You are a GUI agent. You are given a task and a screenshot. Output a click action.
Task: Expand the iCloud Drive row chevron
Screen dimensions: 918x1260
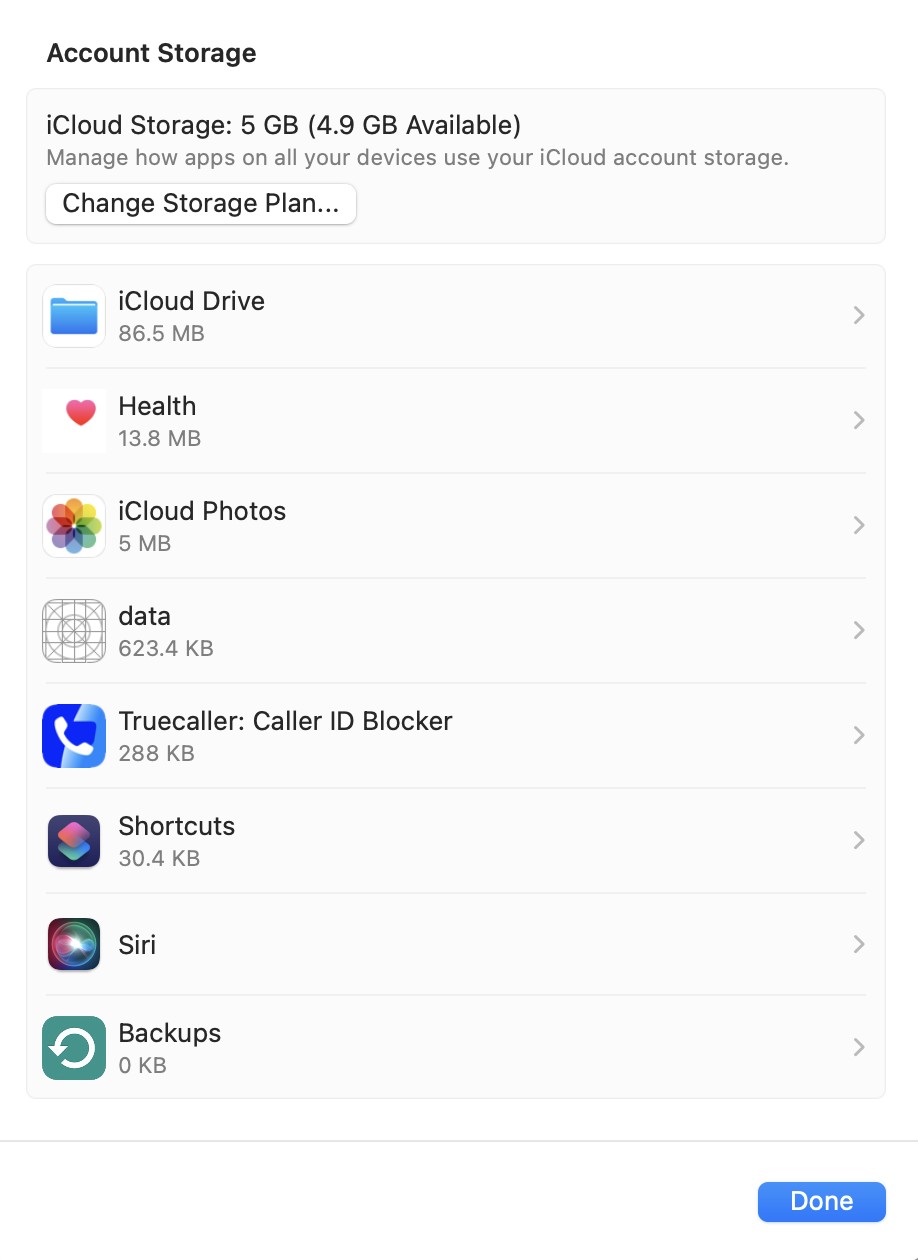pos(858,315)
